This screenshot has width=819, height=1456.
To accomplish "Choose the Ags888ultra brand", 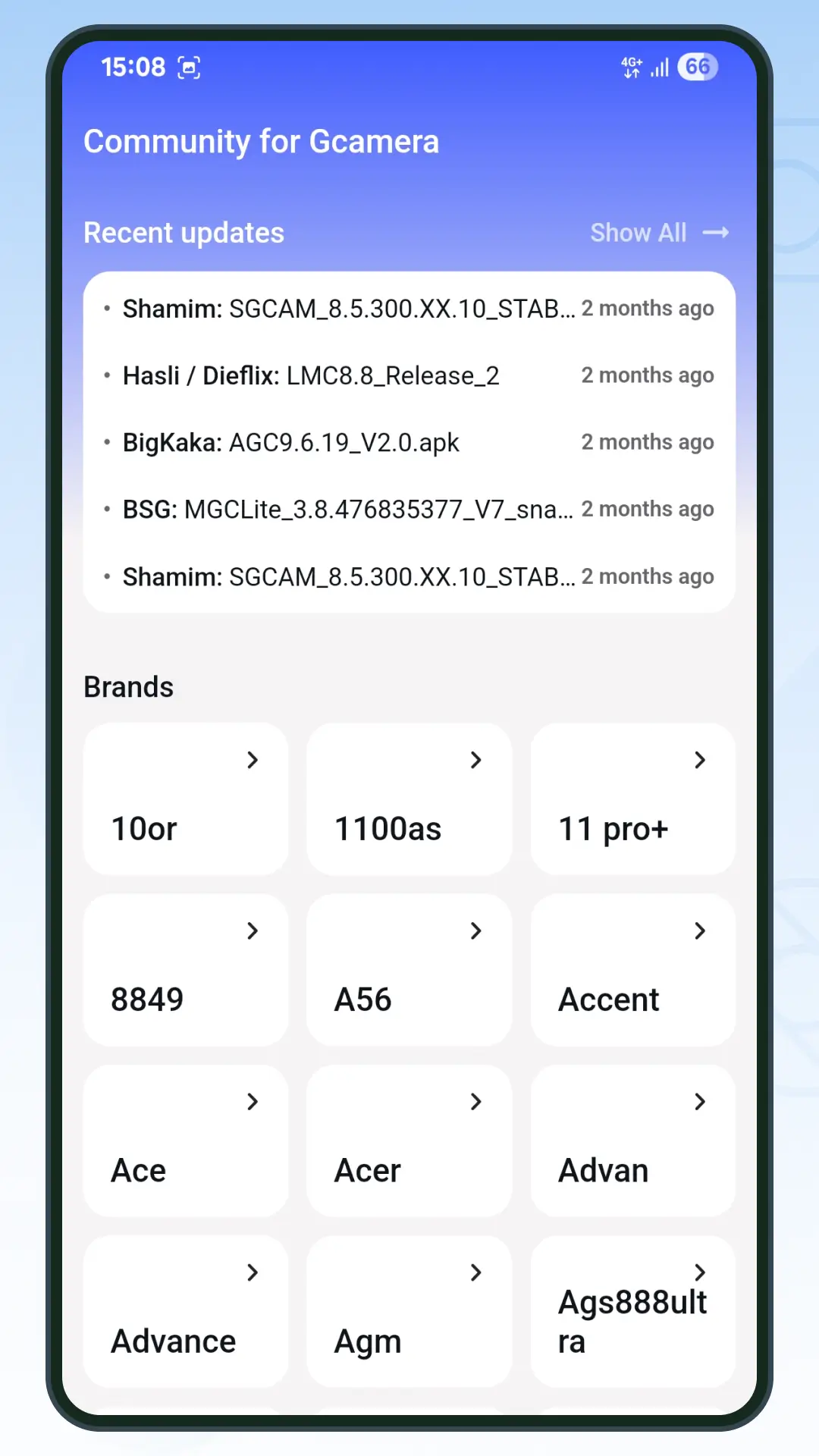I will (x=633, y=1311).
